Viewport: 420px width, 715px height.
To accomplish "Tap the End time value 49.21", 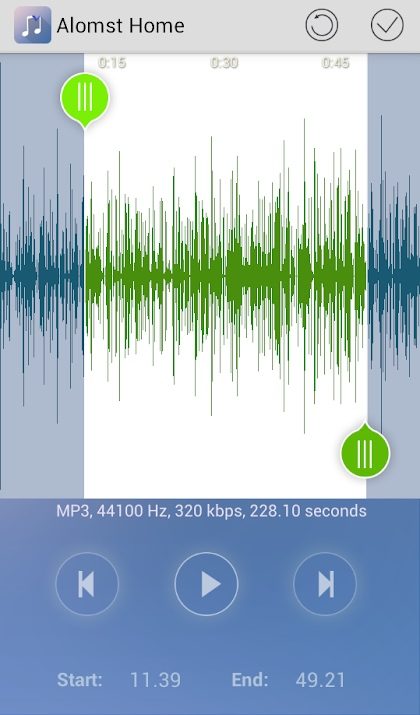I will pyautogui.click(x=320, y=680).
